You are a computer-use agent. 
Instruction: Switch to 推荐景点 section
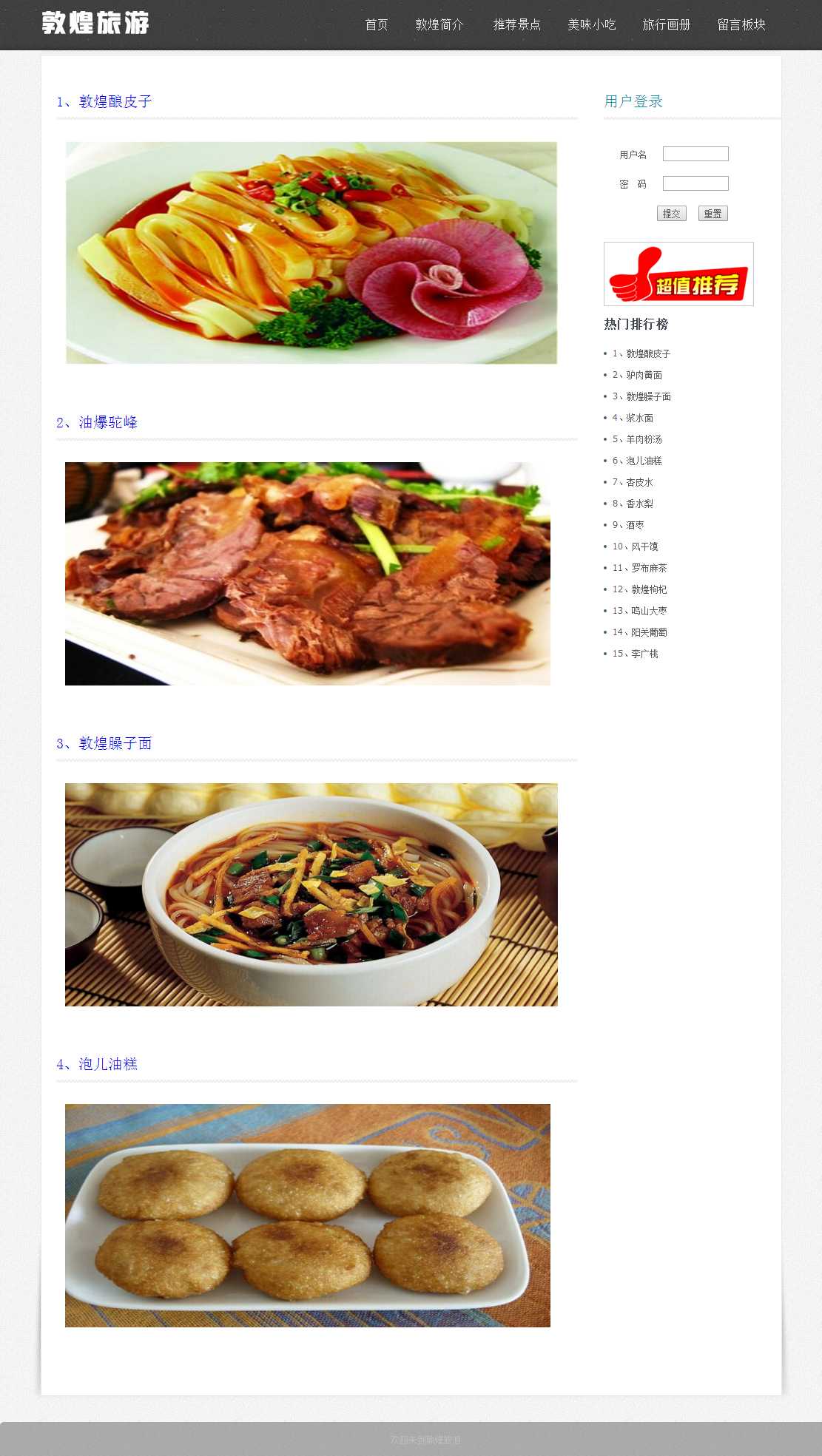[516, 25]
